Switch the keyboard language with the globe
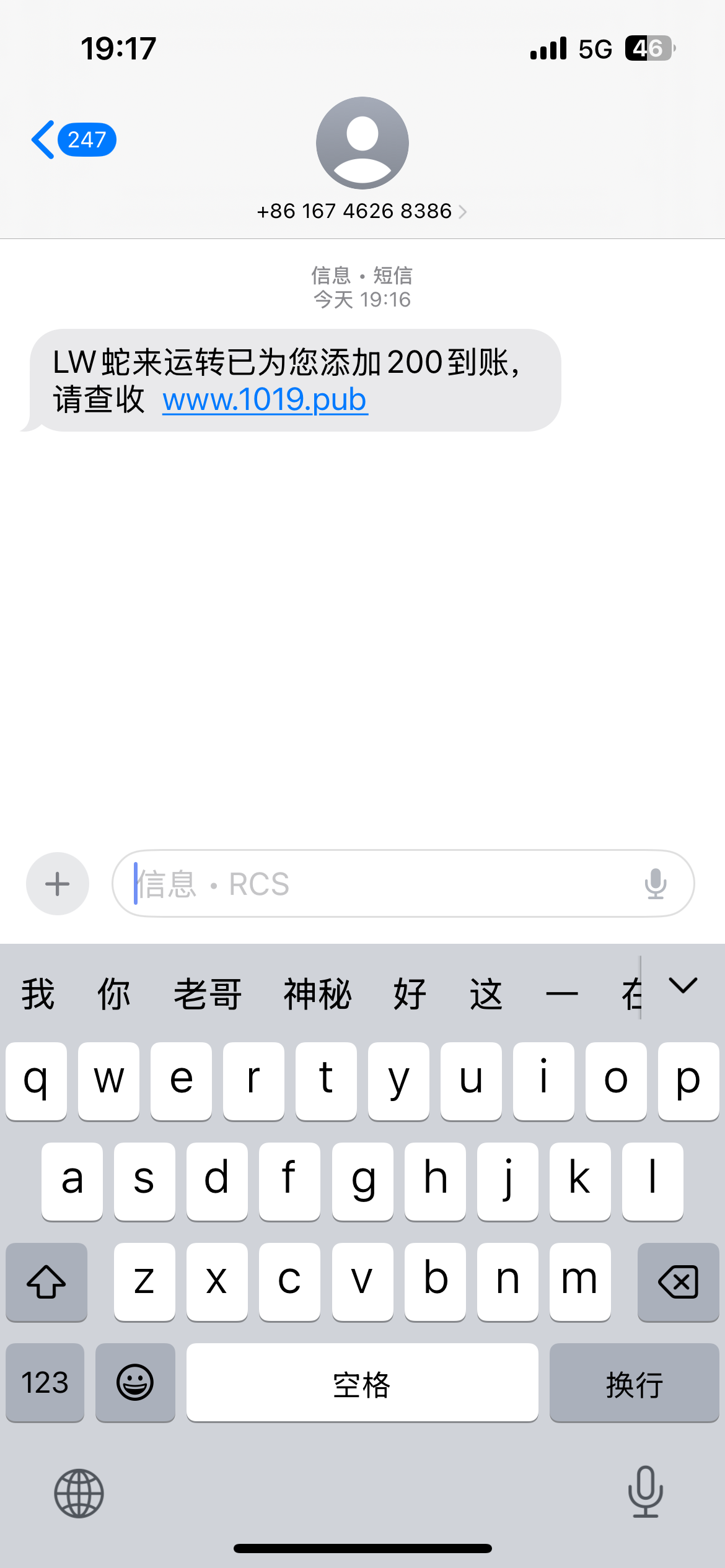The width and height of the screenshot is (725, 1568). 79,1493
